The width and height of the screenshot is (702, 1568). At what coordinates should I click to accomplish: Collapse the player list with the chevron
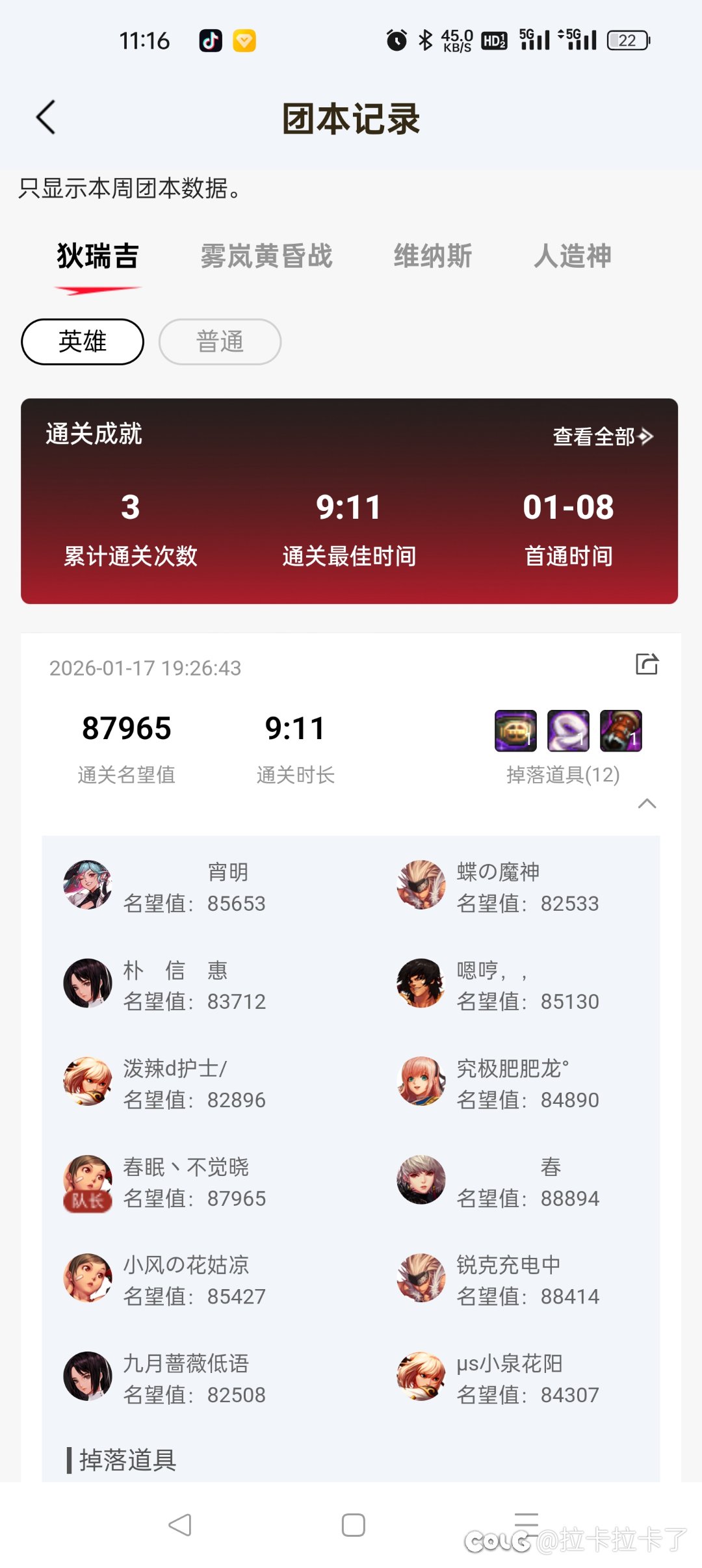pyautogui.click(x=647, y=804)
